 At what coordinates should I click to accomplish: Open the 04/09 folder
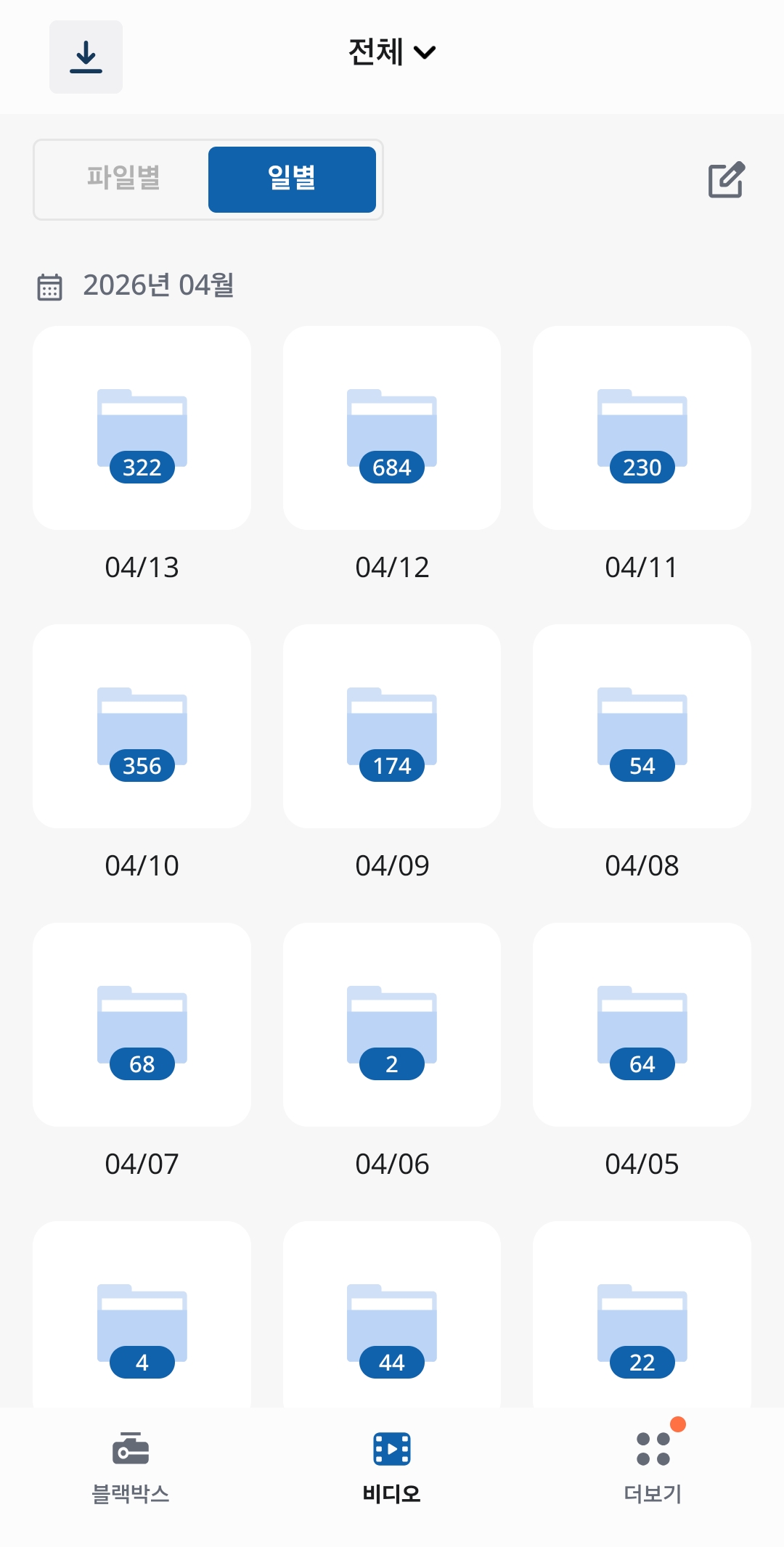pos(392,727)
